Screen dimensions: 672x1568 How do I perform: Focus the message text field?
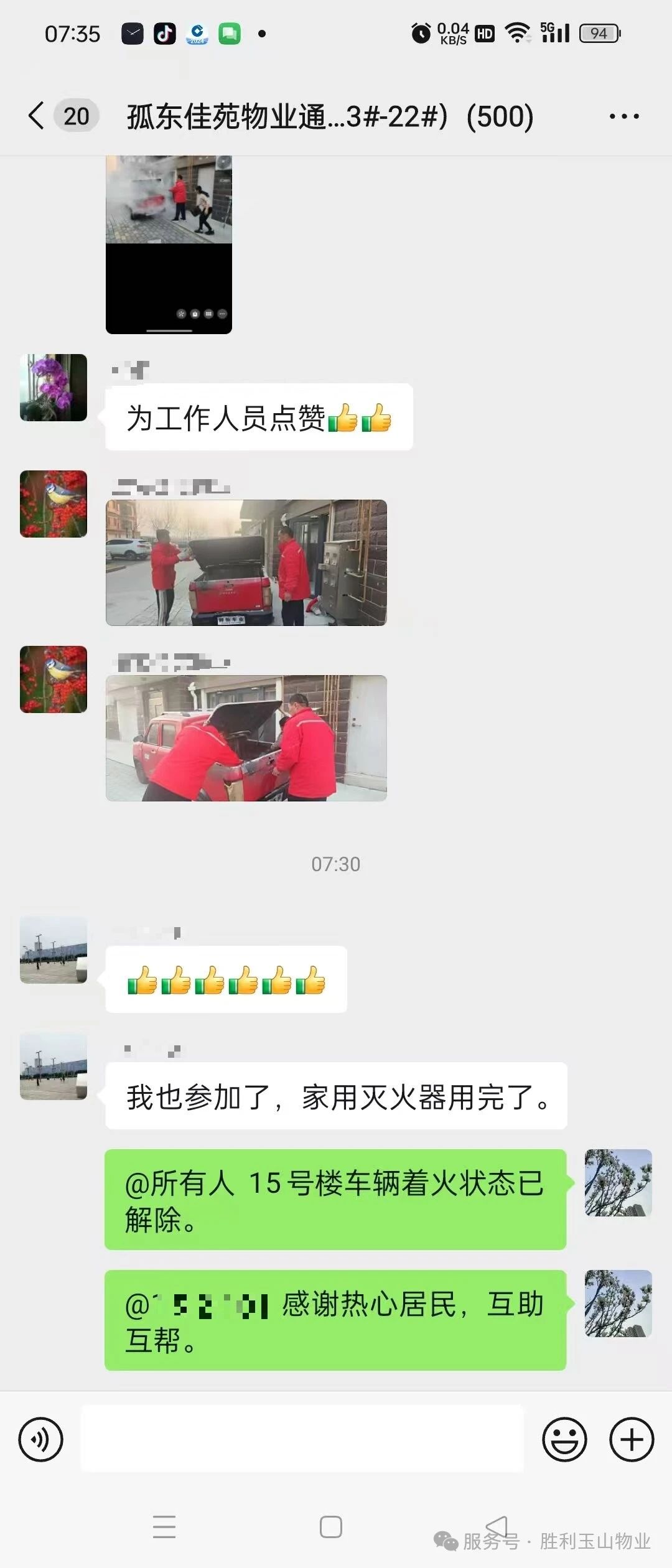tap(302, 1439)
